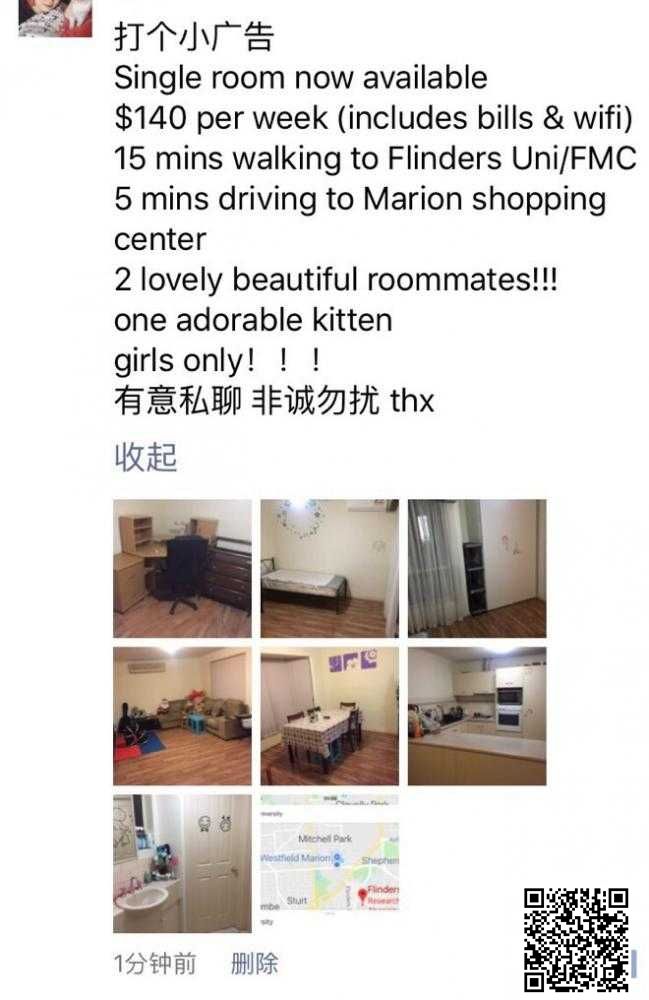This screenshot has height=1000, width=649.
Task: View the living room sofa photo
Action: tap(182, 715)
